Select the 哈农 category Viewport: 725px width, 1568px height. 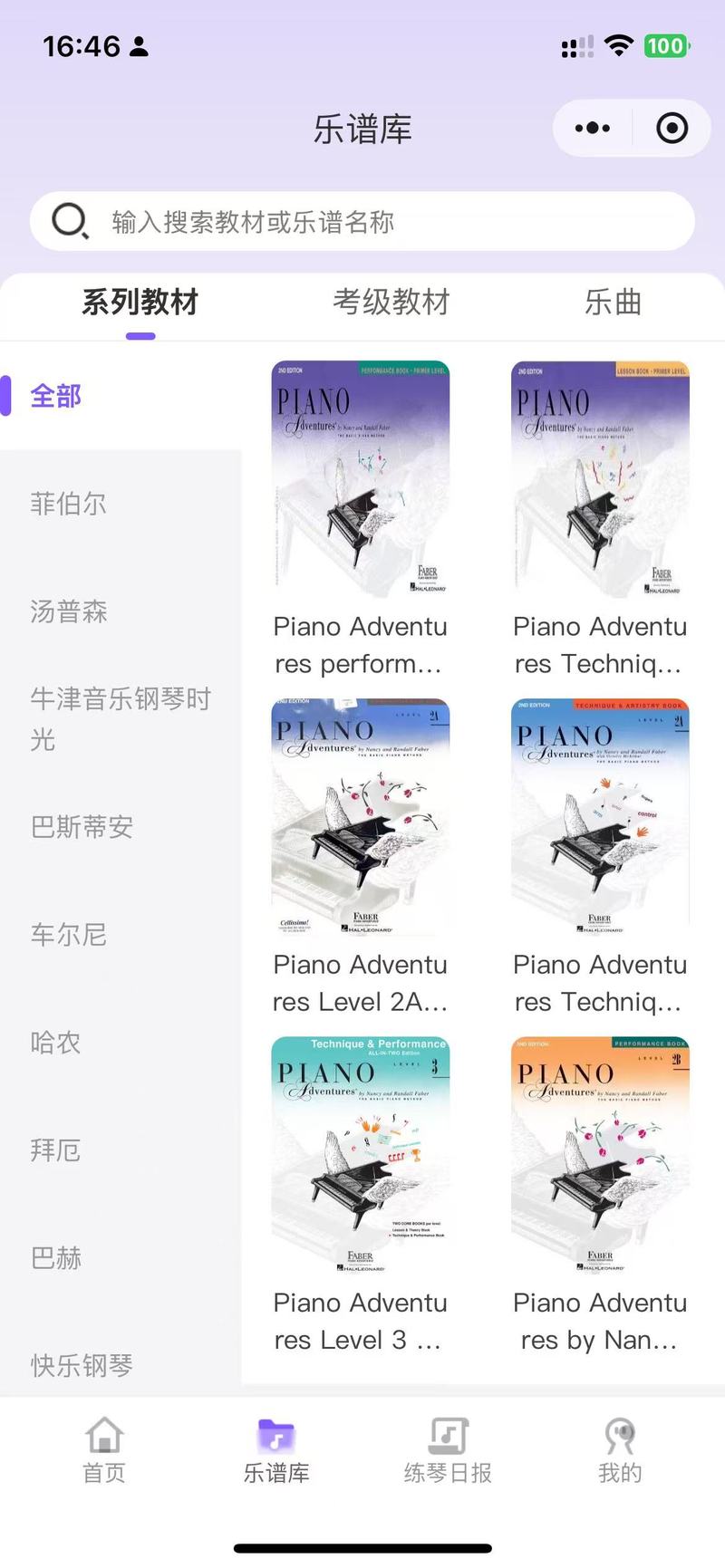click(x=56, y=1043)
